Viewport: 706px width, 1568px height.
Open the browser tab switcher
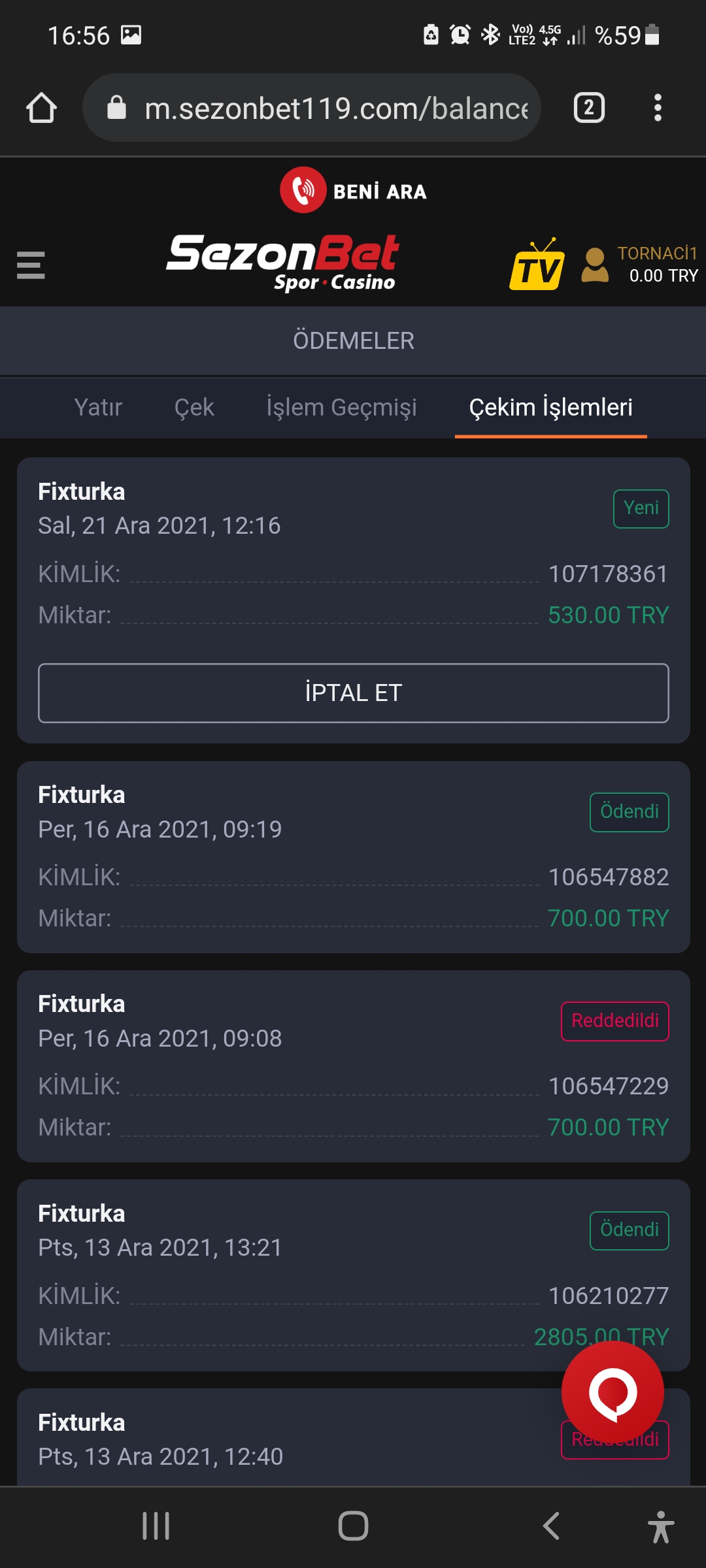tap(589, 108)
